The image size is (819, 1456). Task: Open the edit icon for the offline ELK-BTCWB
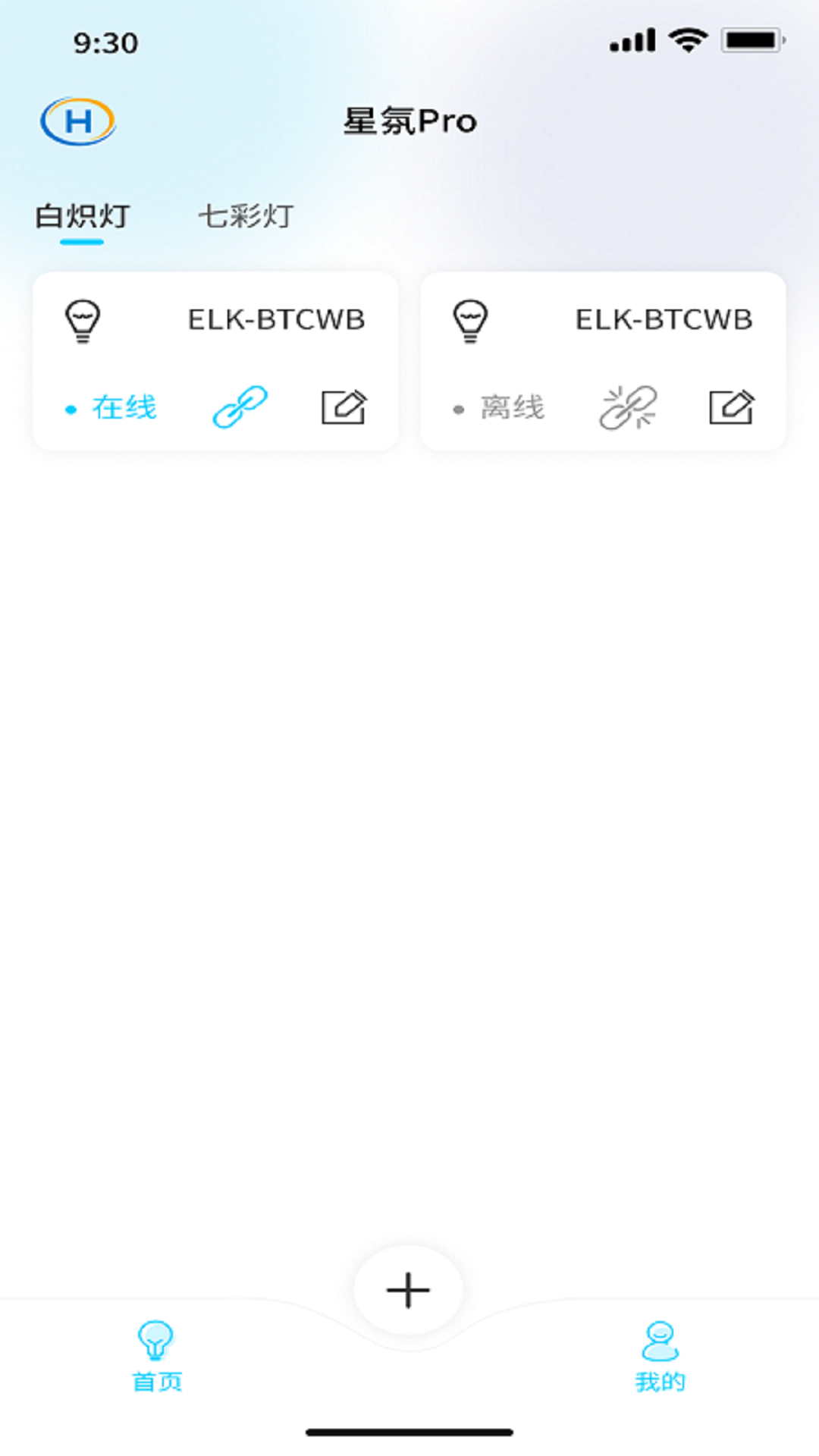pos(732,407)
